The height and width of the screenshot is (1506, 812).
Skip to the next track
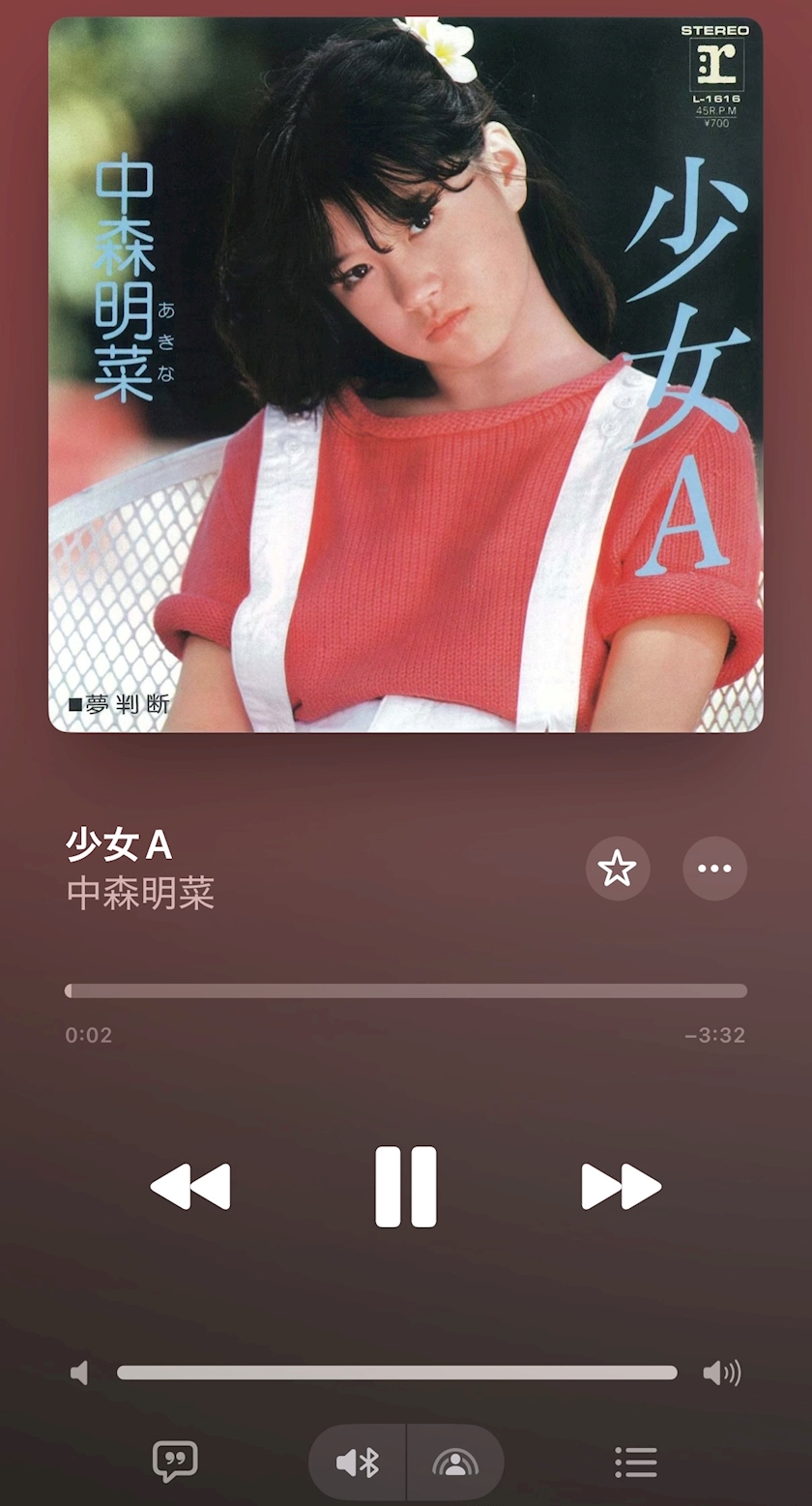(x=622, y=1187)
